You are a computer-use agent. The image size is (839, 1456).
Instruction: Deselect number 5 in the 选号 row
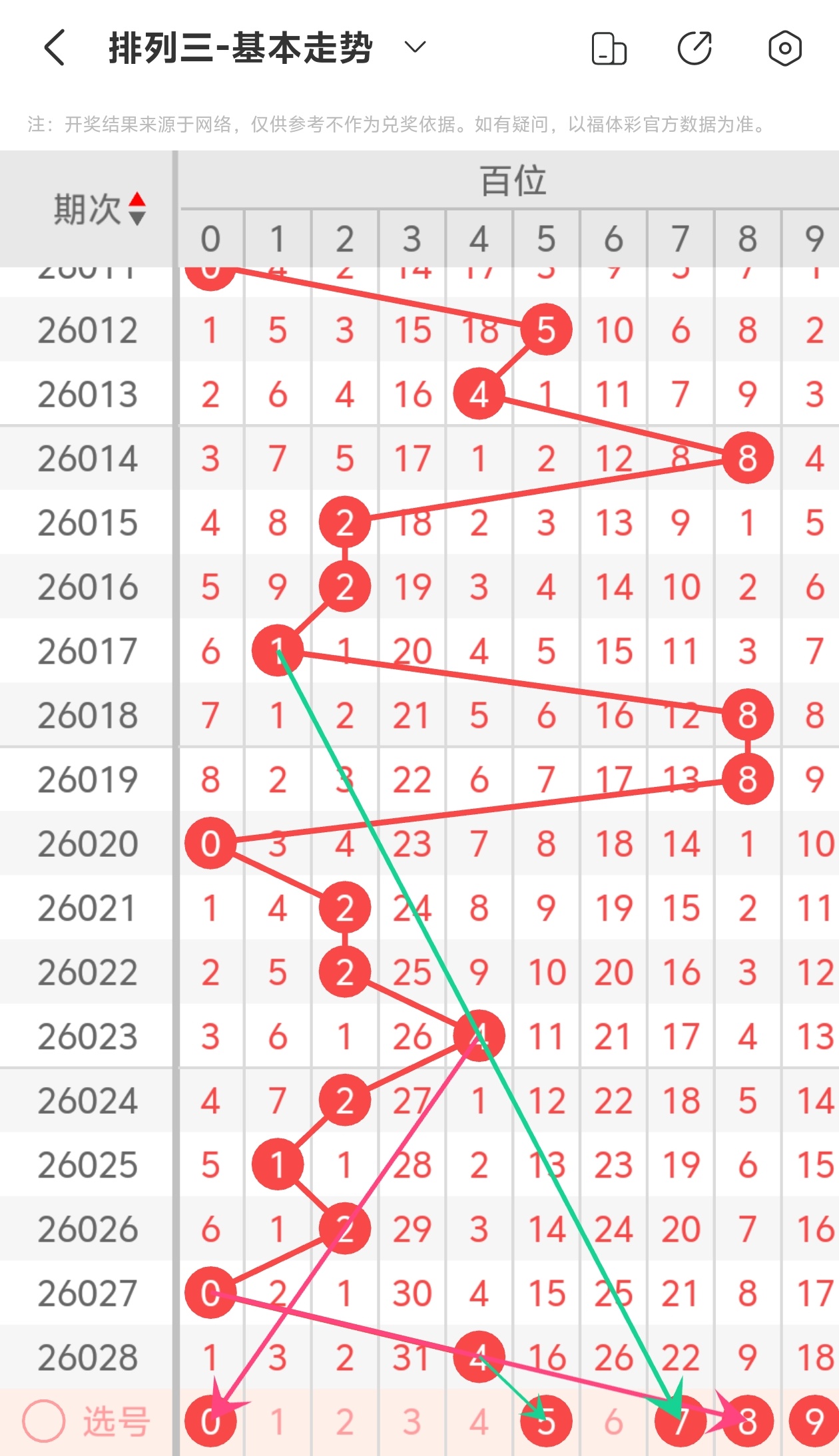tap(546, 1421)
